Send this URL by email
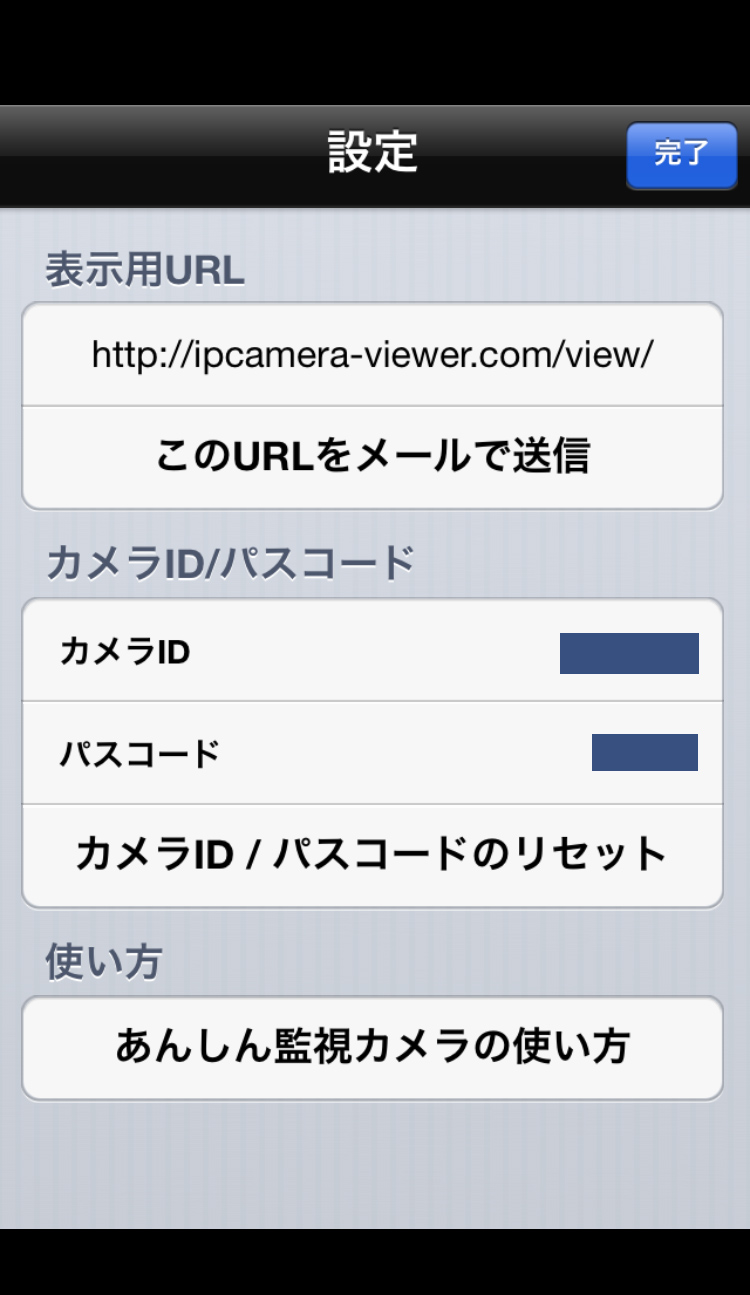The height and width of the screenshot is (1295, 750). click(372, 457)
